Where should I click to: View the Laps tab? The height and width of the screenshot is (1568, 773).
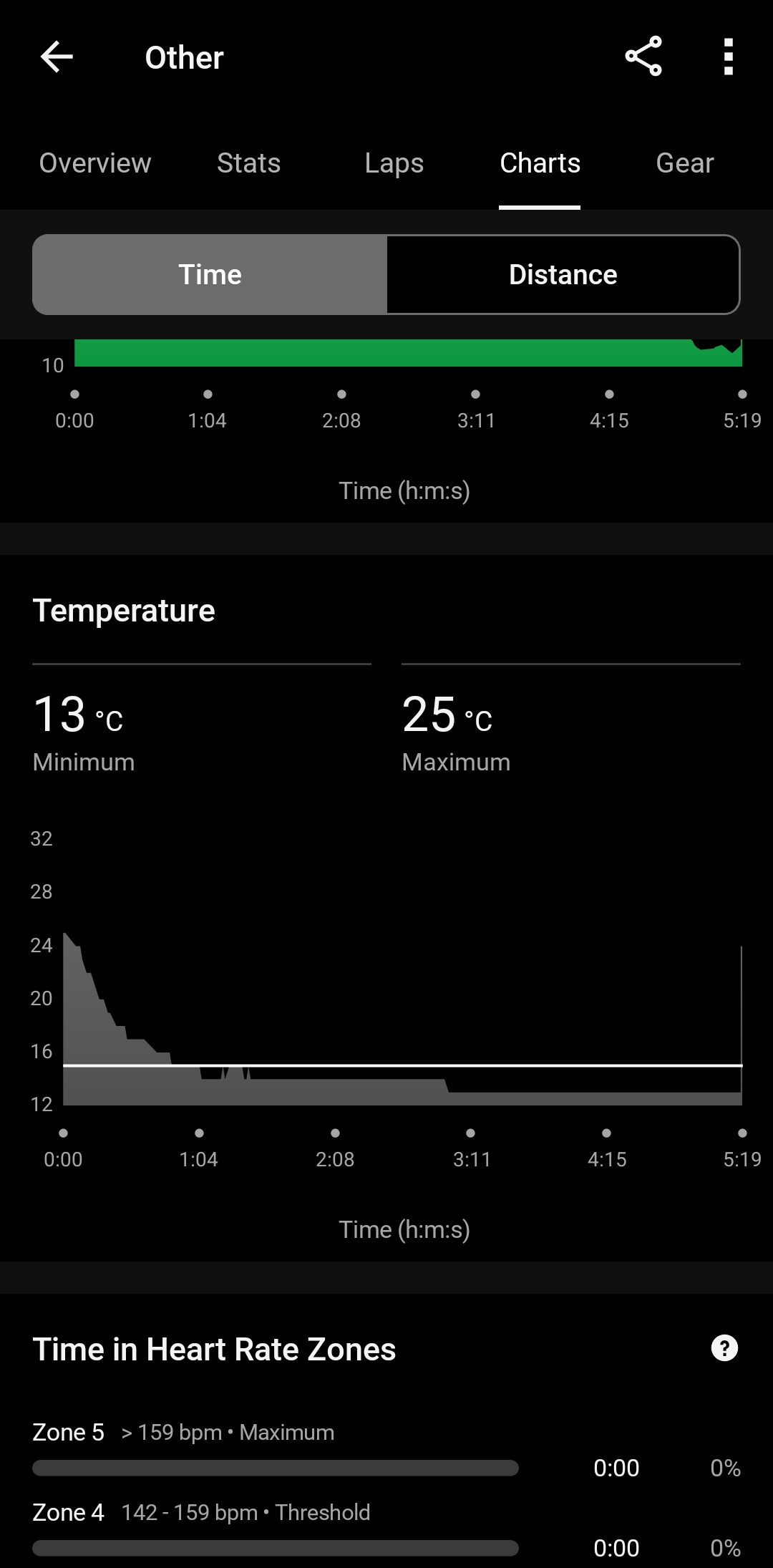pyautogui.click(x=394, y=163)
